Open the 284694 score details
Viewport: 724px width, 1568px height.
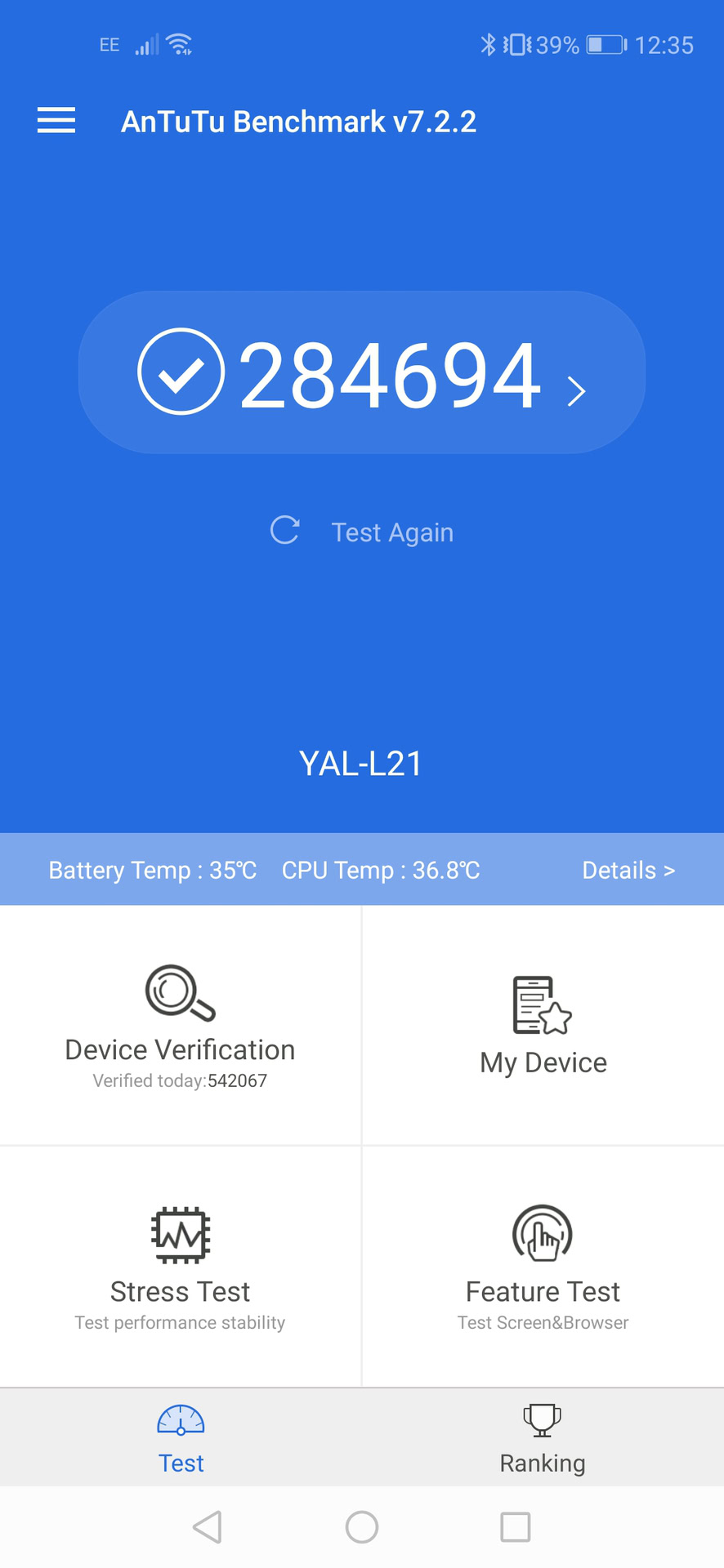pos(362,373)
